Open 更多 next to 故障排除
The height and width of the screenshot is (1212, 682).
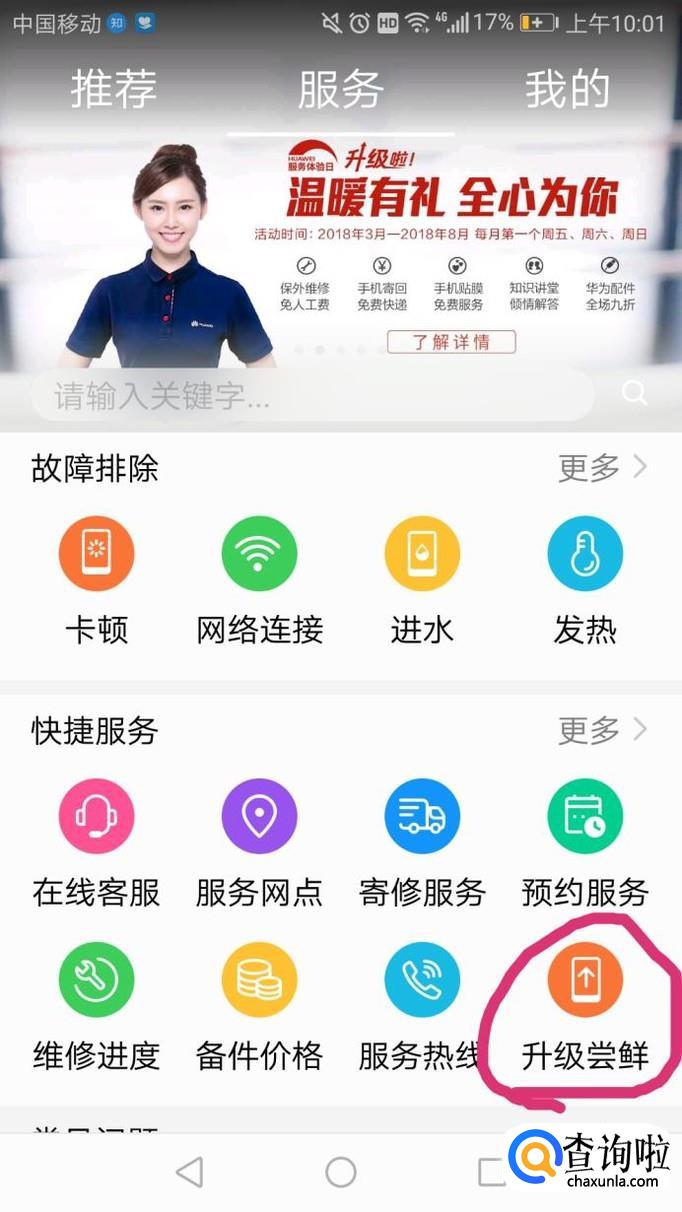pos(602,467)
